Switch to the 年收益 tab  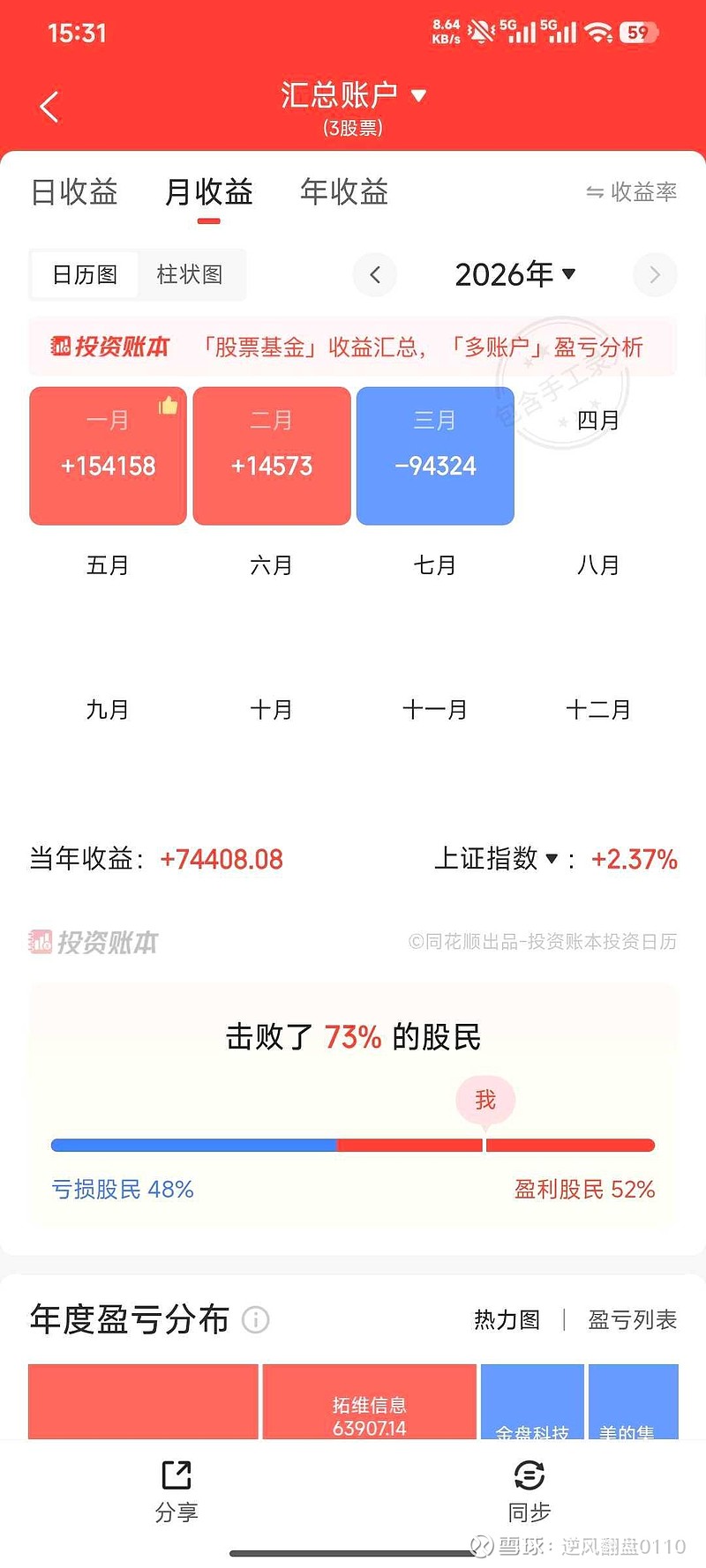[x=342, y=192]
